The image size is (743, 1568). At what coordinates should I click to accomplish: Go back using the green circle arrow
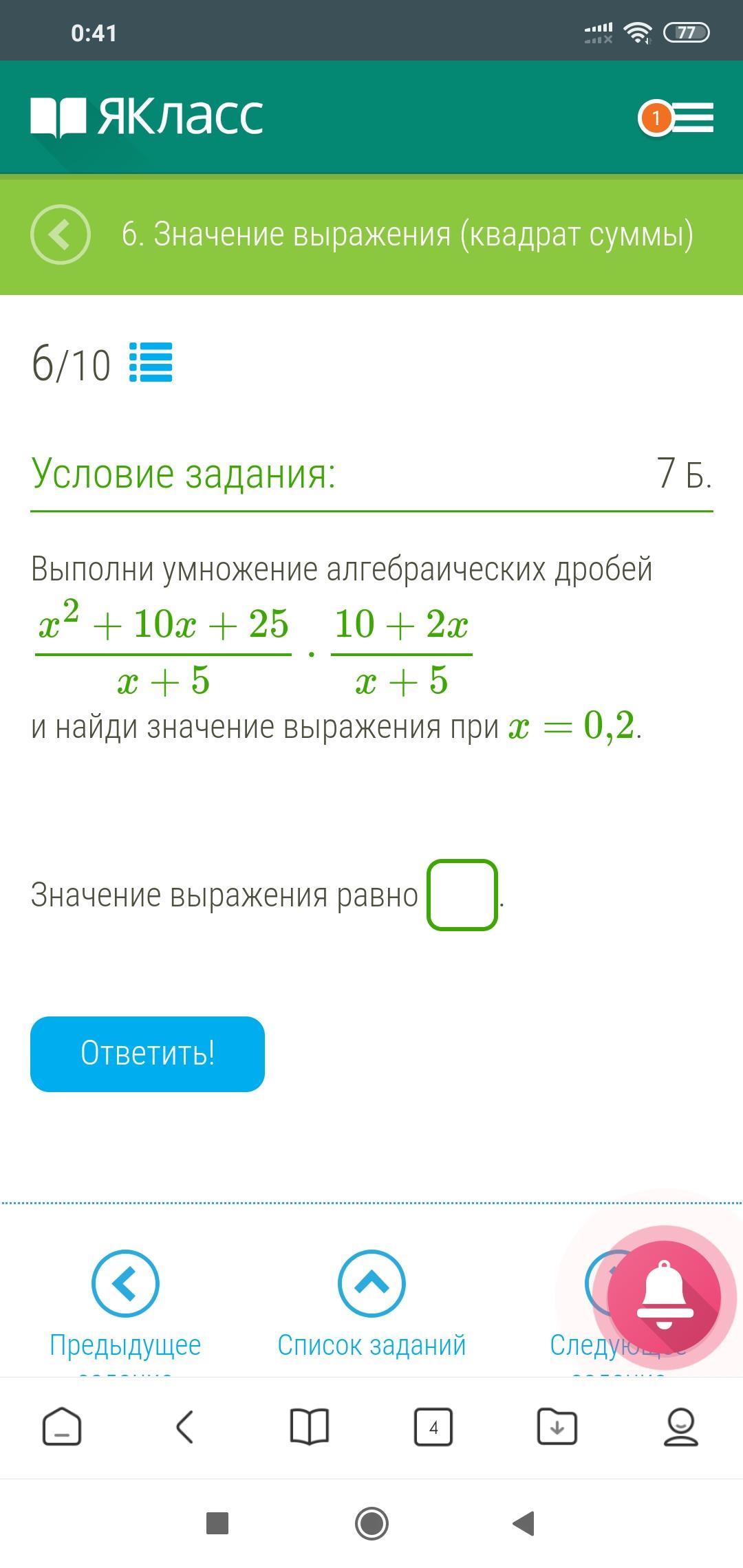pos(61,235)
